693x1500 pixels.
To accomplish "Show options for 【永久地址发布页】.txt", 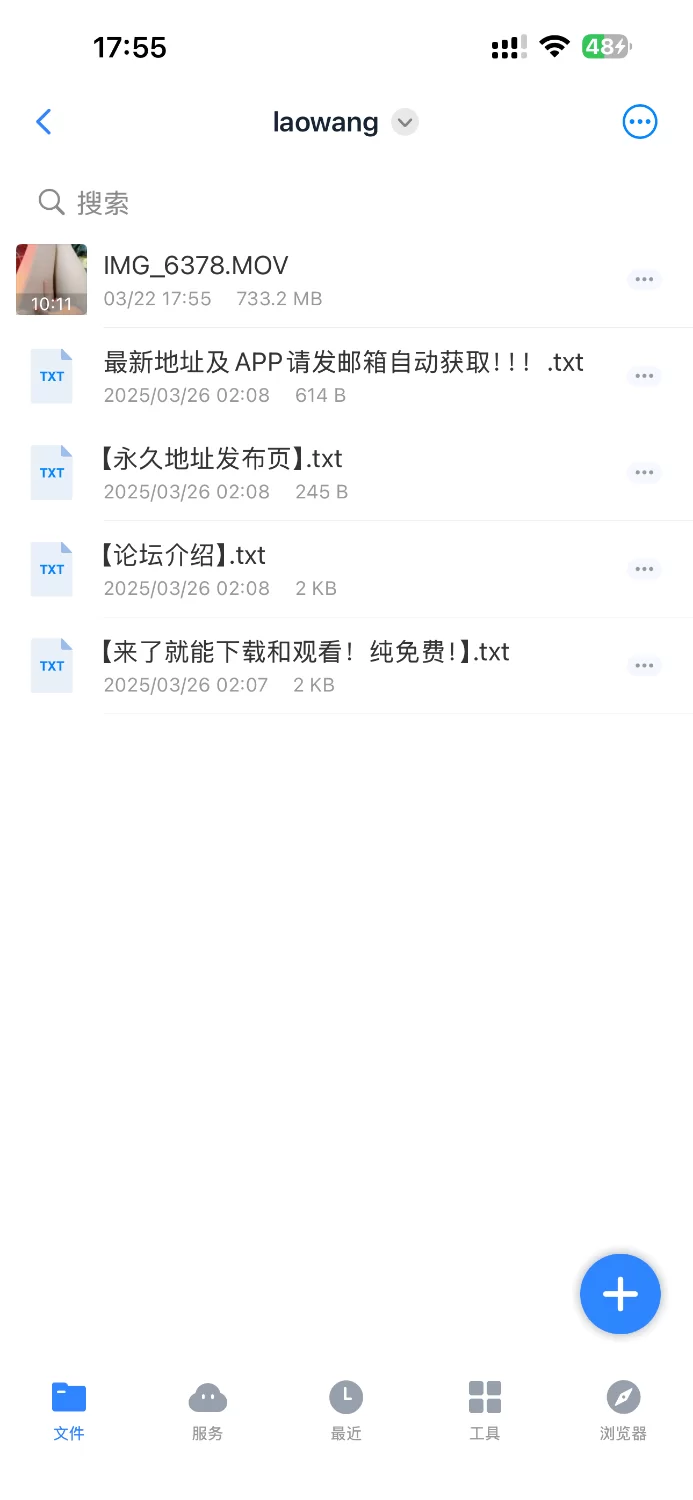I will (644, 473).
